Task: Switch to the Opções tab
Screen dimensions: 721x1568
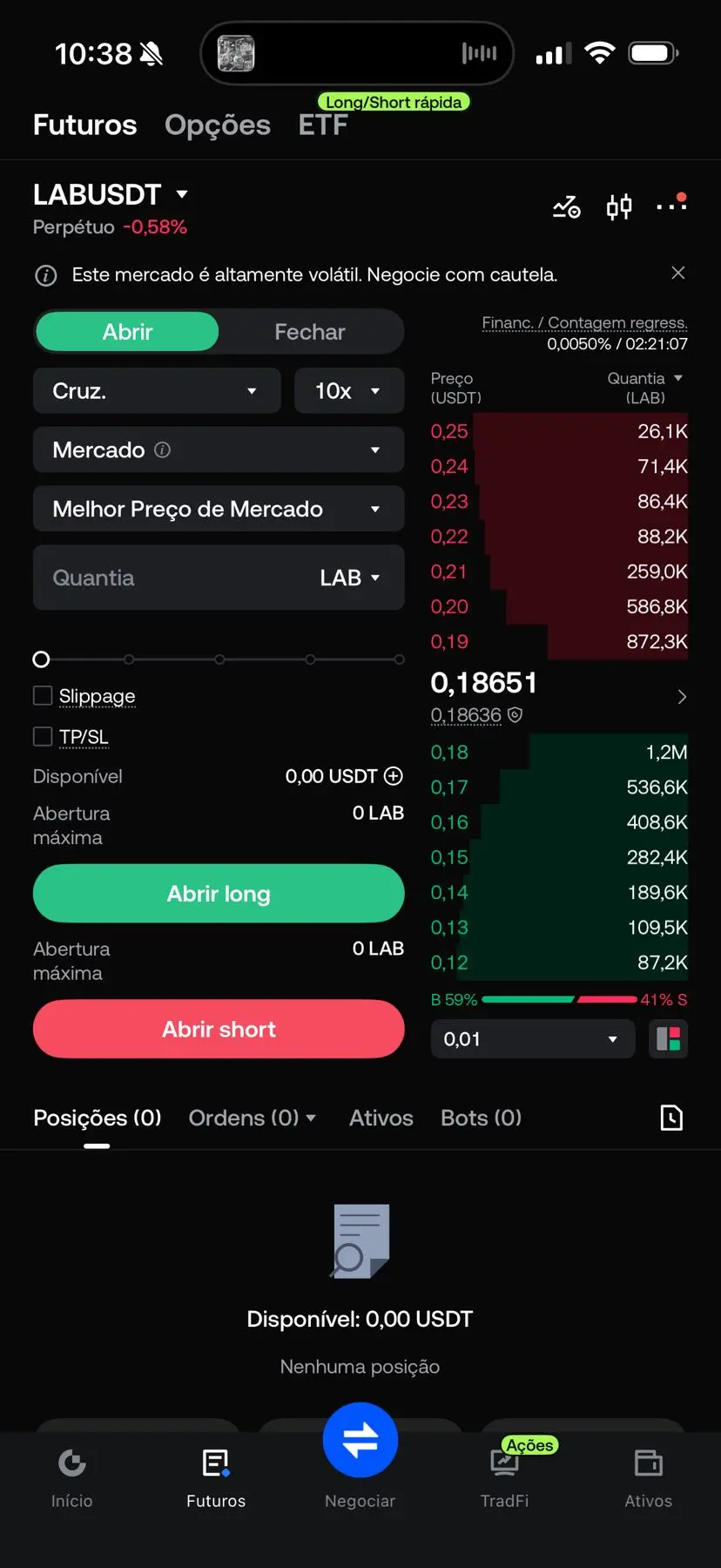Action: pos(218,125)
